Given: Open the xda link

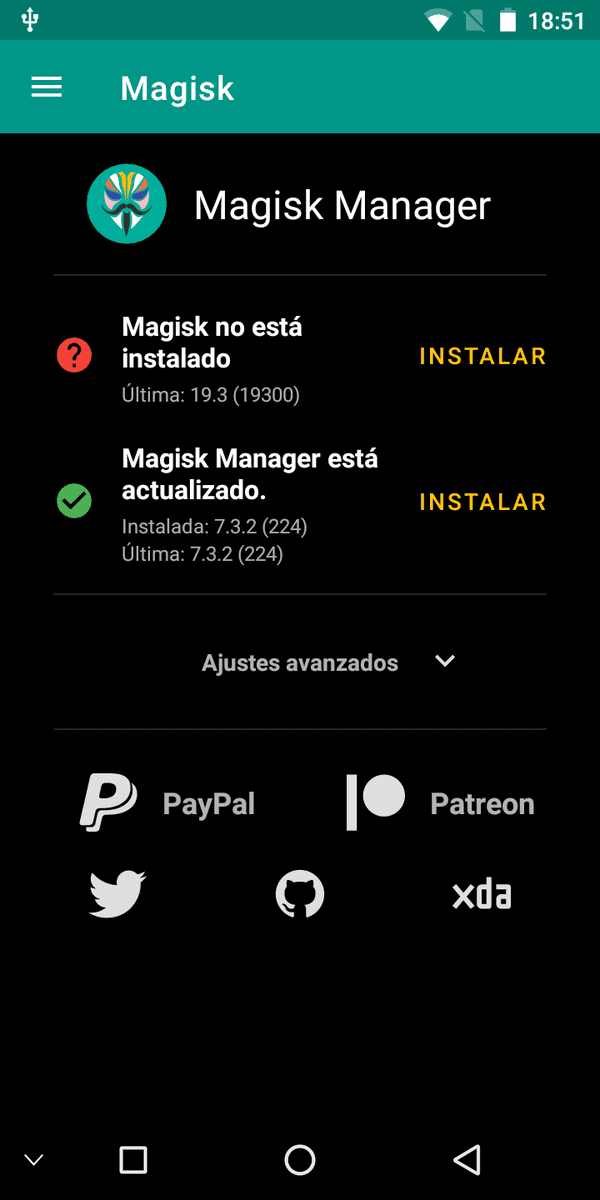Looking at the screenshot, I should [x=482, y=894].
